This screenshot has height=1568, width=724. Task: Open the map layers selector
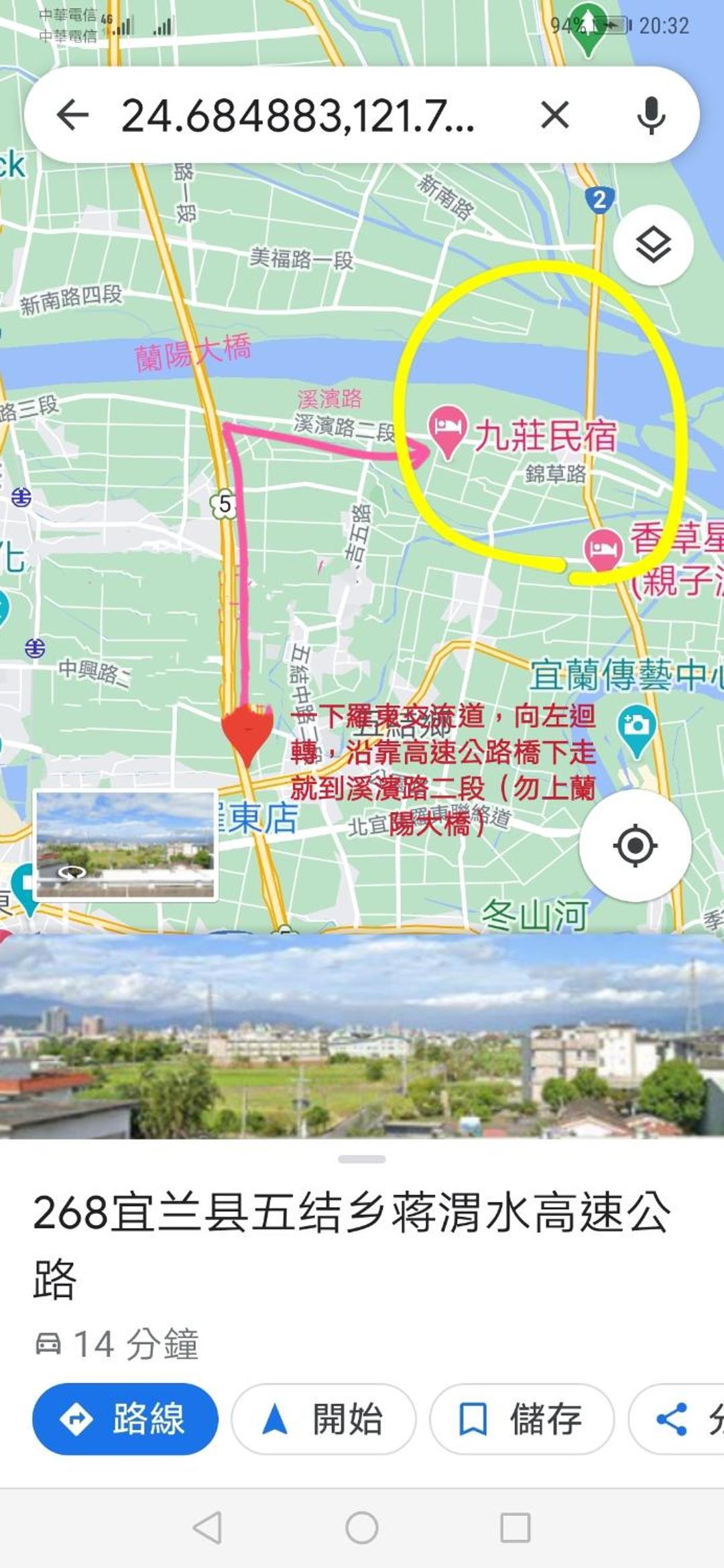click(653, 245)
